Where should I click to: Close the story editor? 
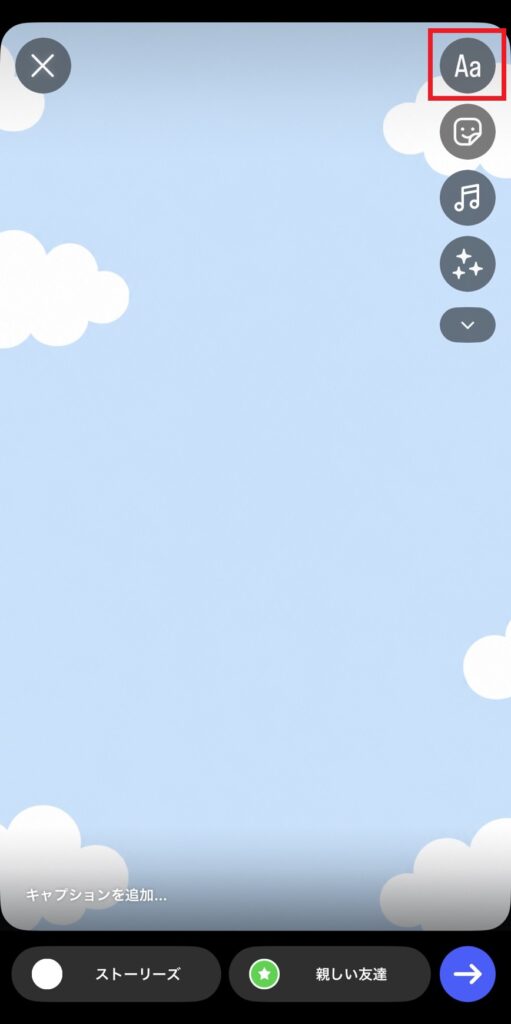43,66
